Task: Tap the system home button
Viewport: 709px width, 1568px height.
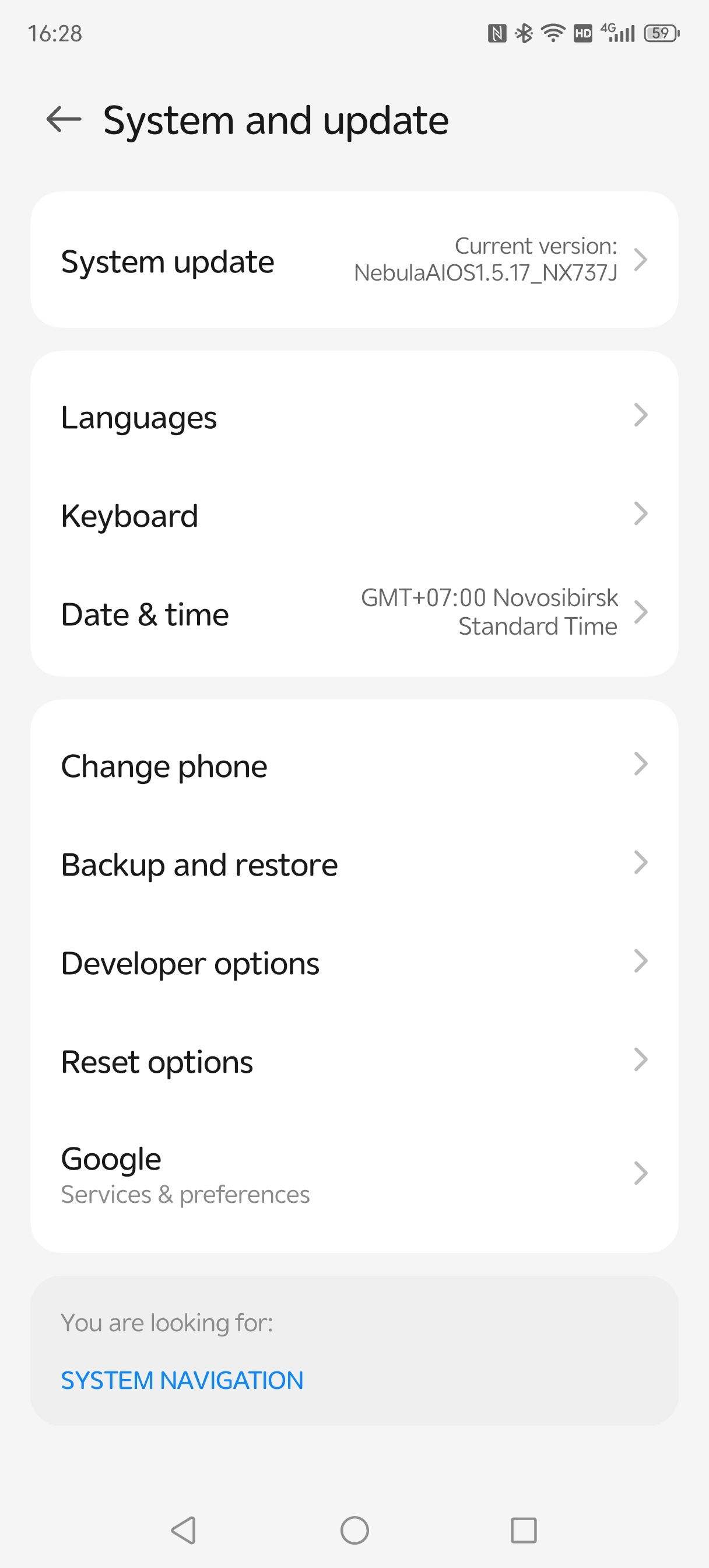Action: 354,1529
